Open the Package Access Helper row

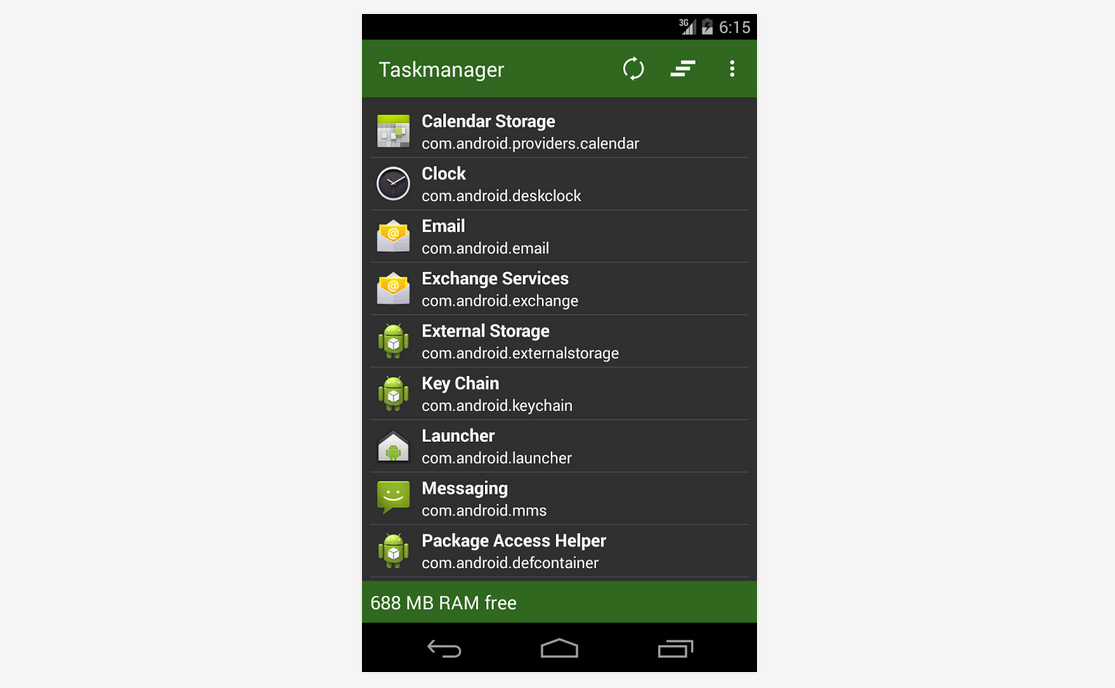coord(559,551)
